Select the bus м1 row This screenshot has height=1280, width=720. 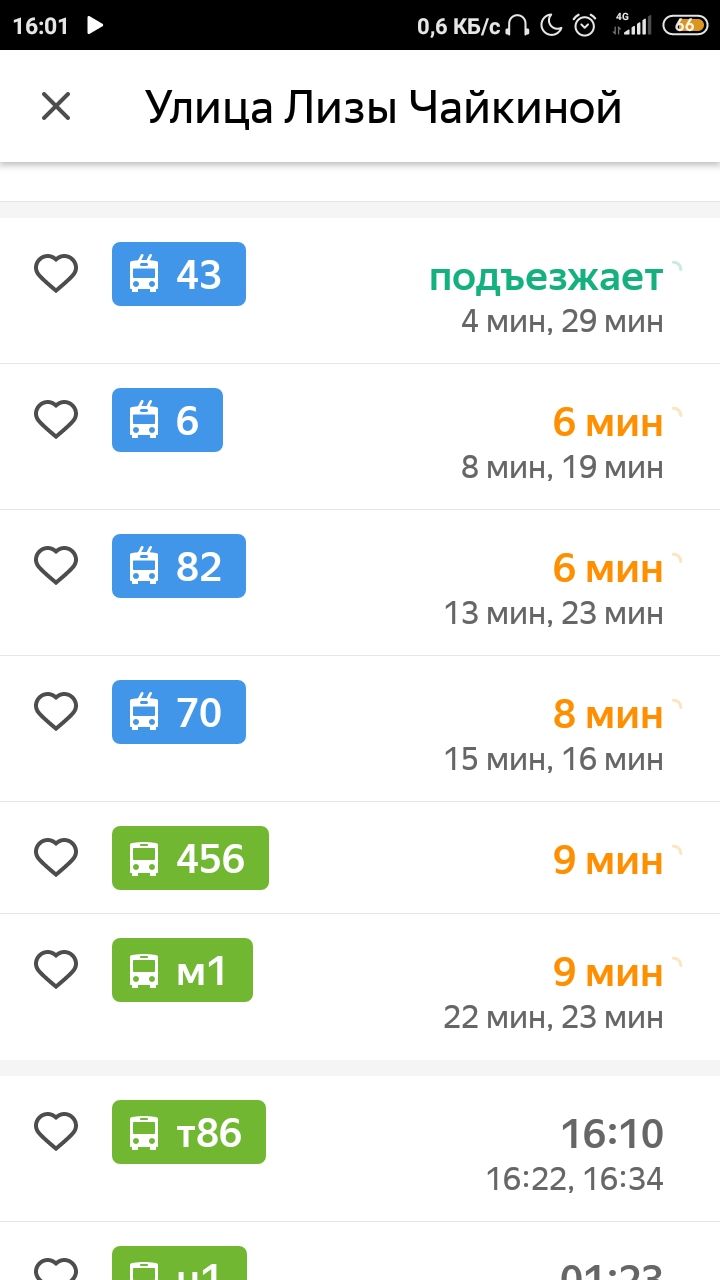tap(360, 987)
